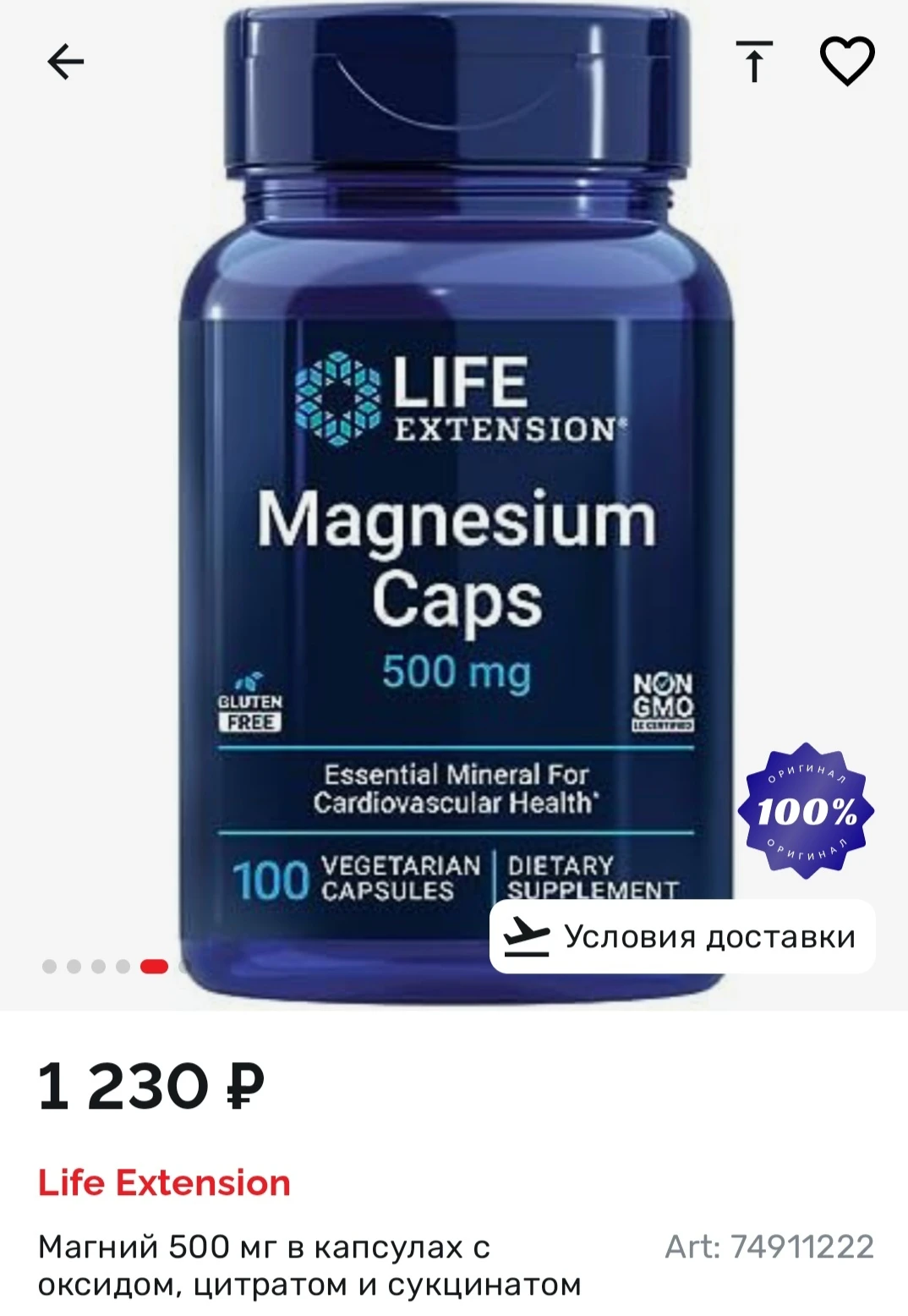The height and width of the screenshot is (1316, 908).
Task: Open the Life Extension brand link
Action: point(164,1182)
